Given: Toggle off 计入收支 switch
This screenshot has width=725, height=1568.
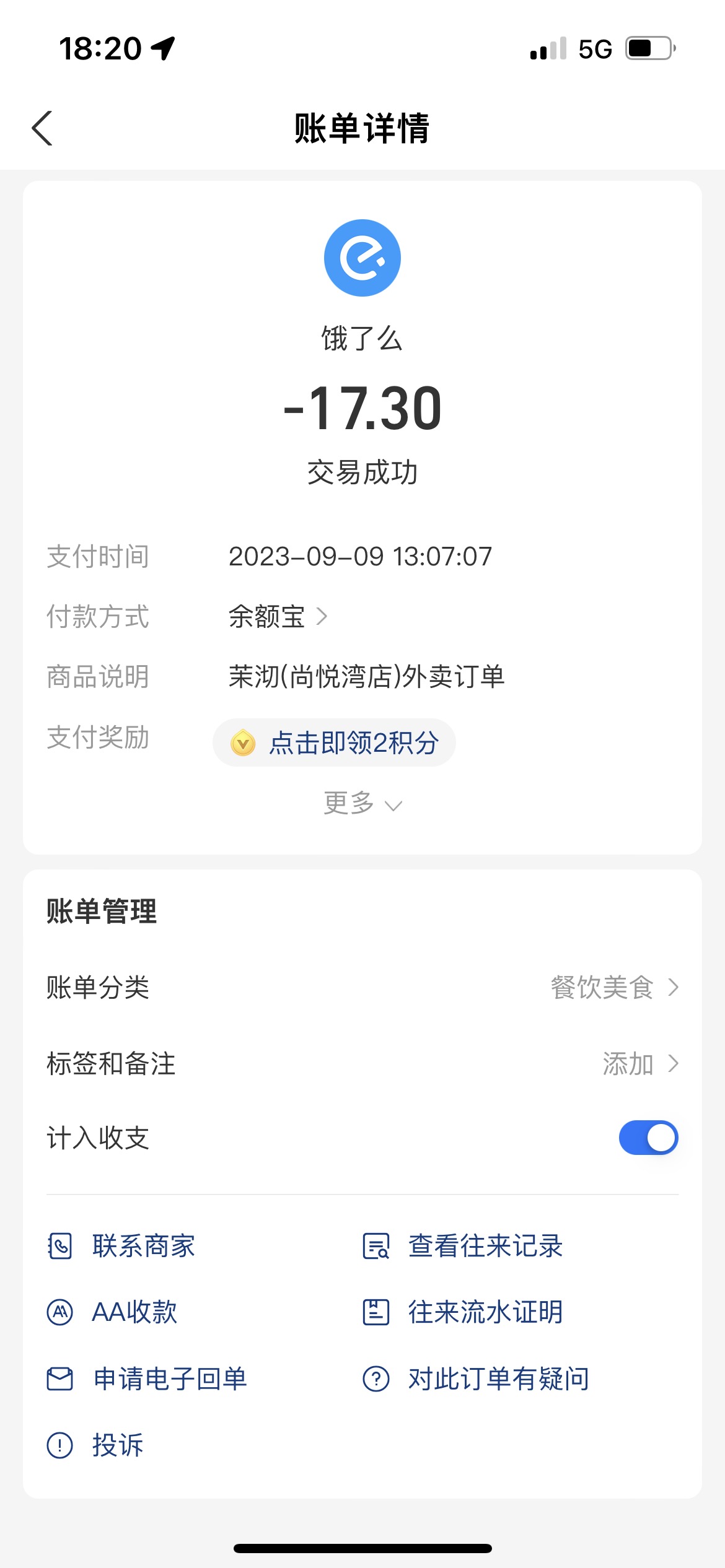Looking at the screenshot, I should pos(648,1138).
